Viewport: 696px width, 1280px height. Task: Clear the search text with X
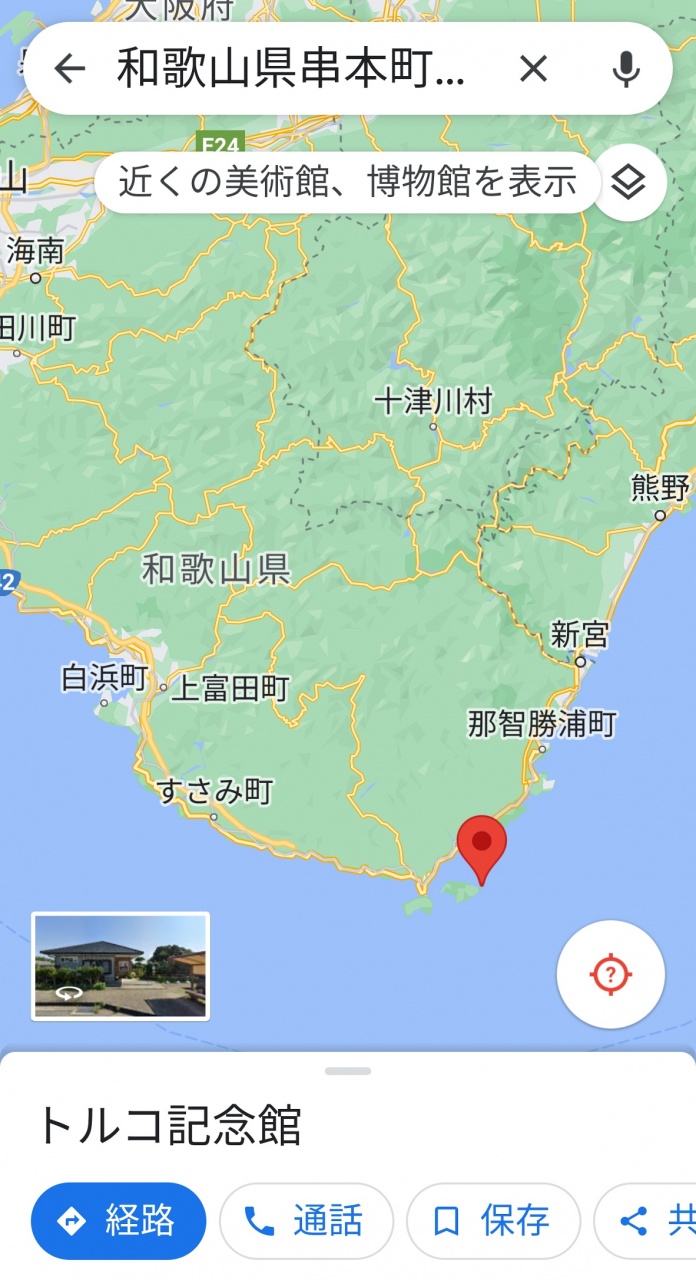pos(533,69)
